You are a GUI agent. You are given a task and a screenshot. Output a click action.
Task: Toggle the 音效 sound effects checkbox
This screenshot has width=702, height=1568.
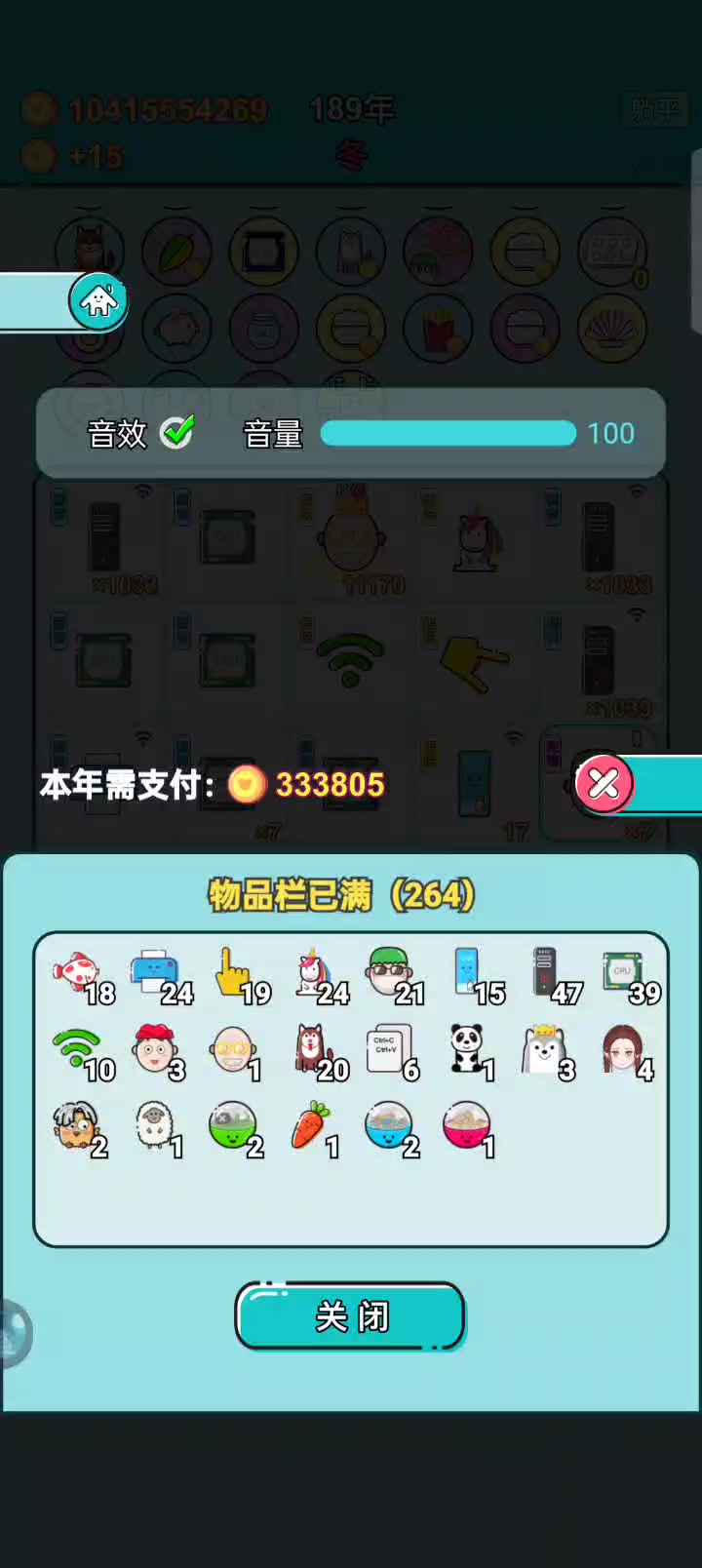pos(177,432)
